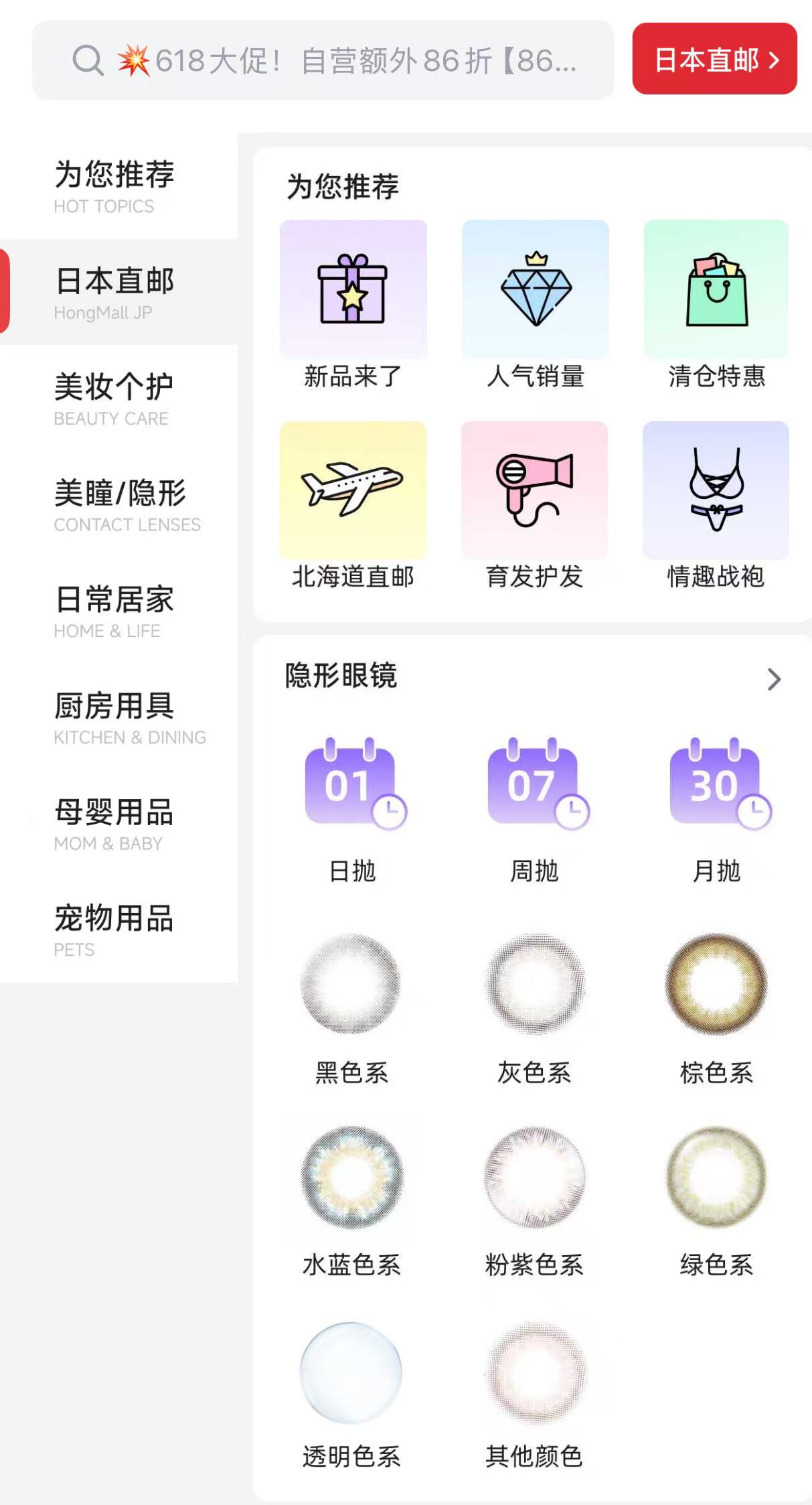Switch to the 美妆个护 category
Screen dimensions: 812x1505
click(x=114, y=397)
